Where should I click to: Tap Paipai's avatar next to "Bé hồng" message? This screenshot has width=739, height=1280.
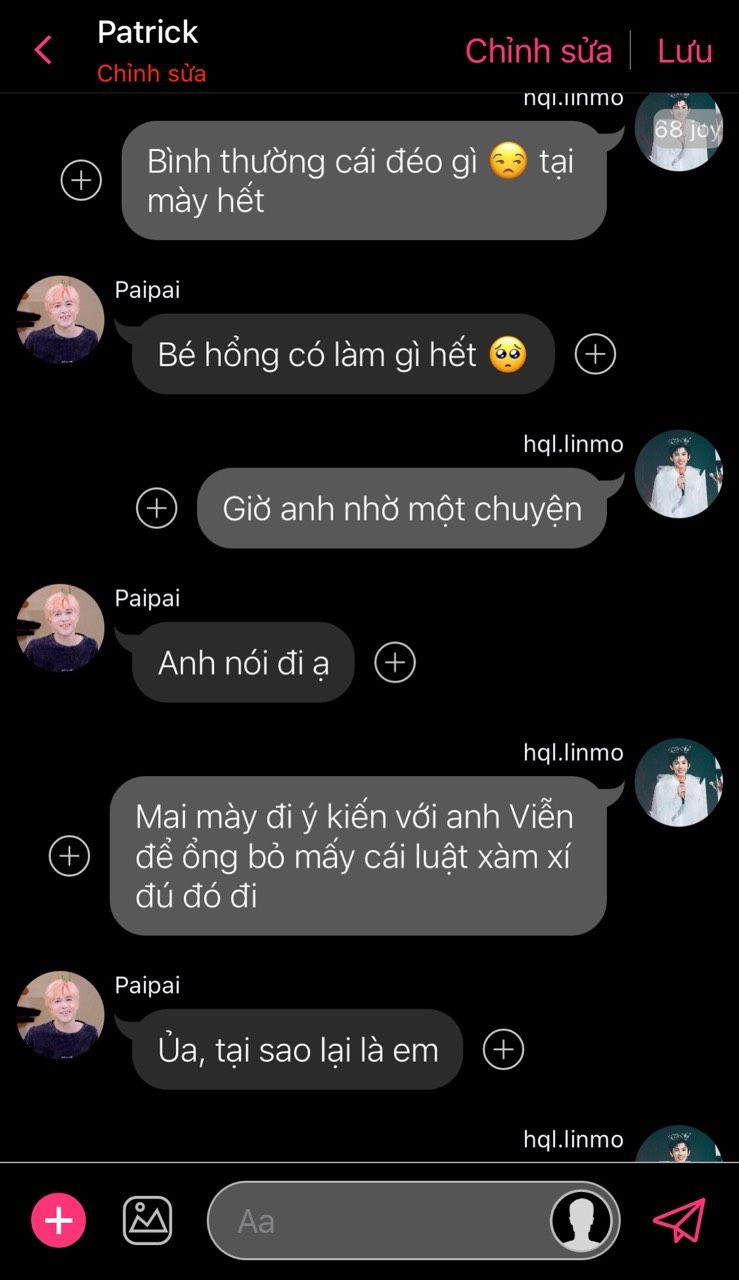point(61,320)
